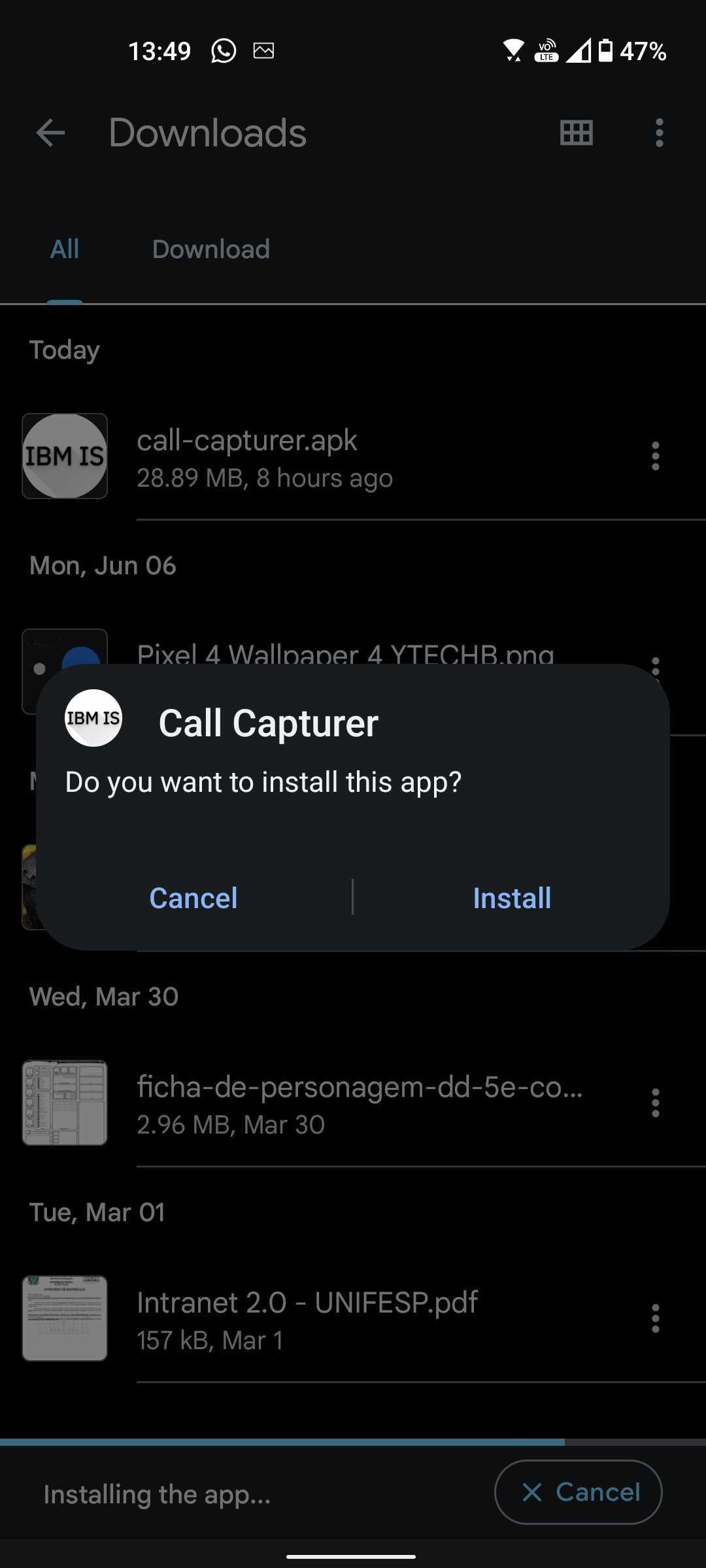Open options menu for ficha-de-personagem PDF
Image resolution: width=706 pixels, height=1568 pixels.
coord(656,1102)
